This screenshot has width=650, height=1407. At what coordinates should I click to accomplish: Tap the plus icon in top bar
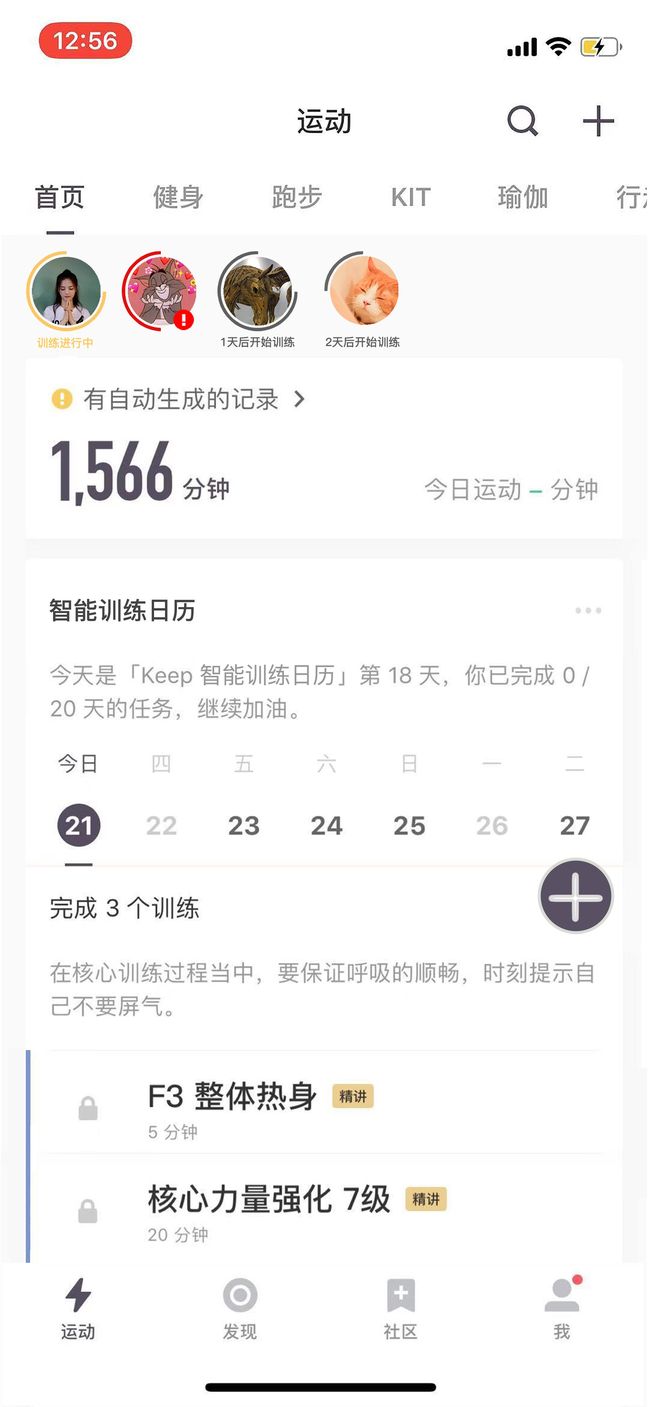[598, 122]
